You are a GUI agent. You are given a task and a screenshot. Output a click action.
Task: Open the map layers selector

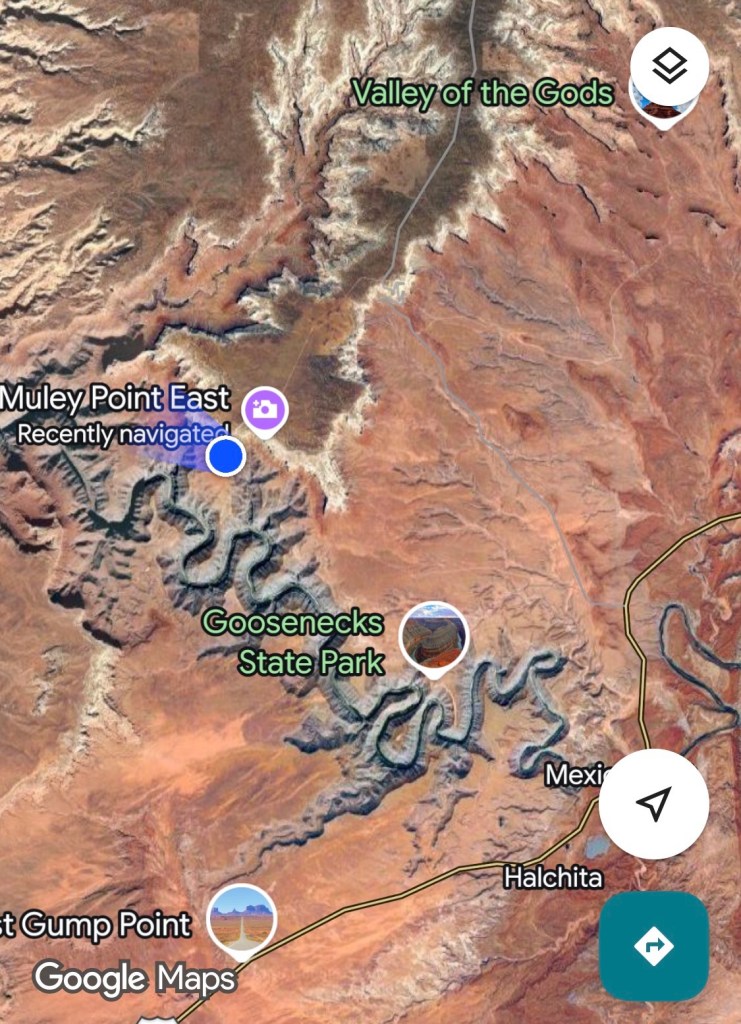(x=669, y=67)
